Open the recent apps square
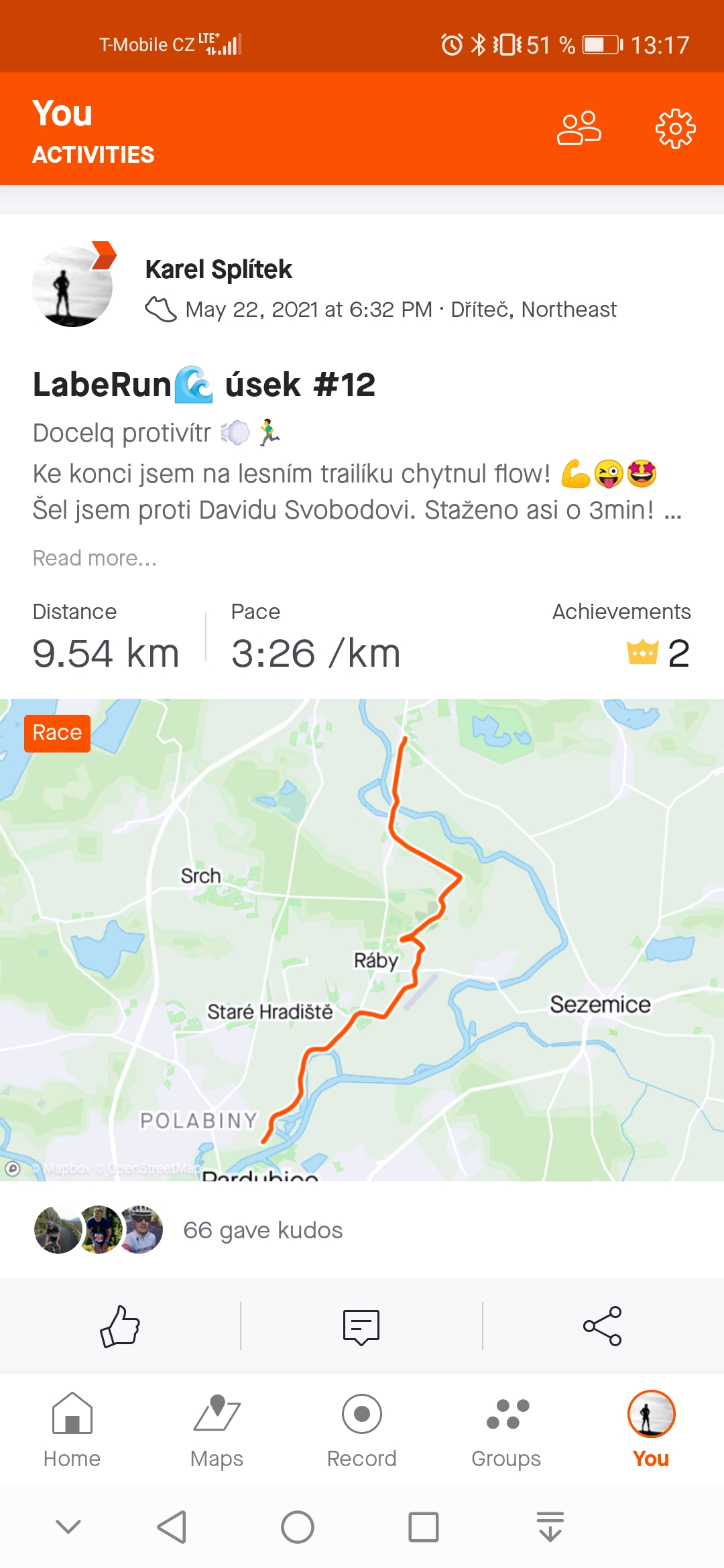 424,1527
